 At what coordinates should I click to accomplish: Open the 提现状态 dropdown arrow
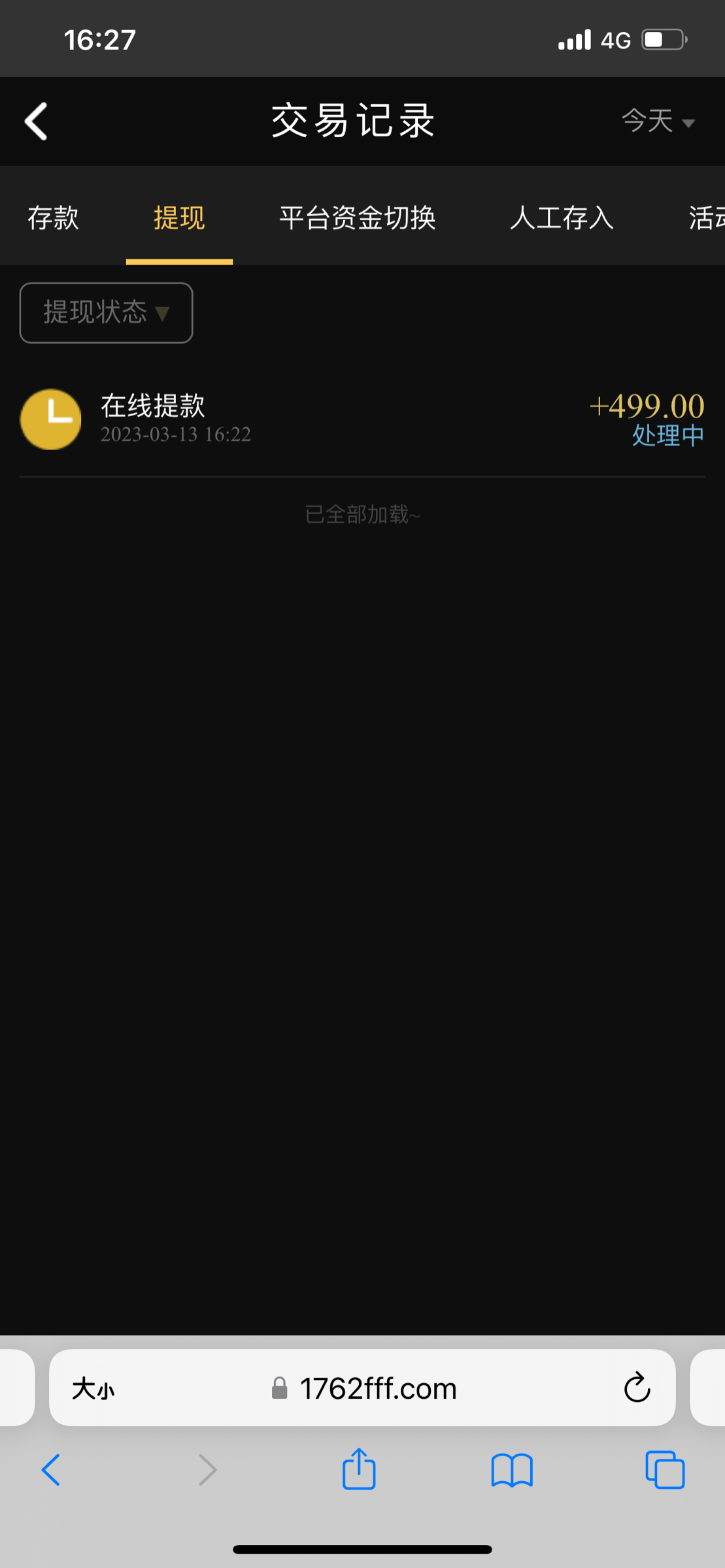163,314
